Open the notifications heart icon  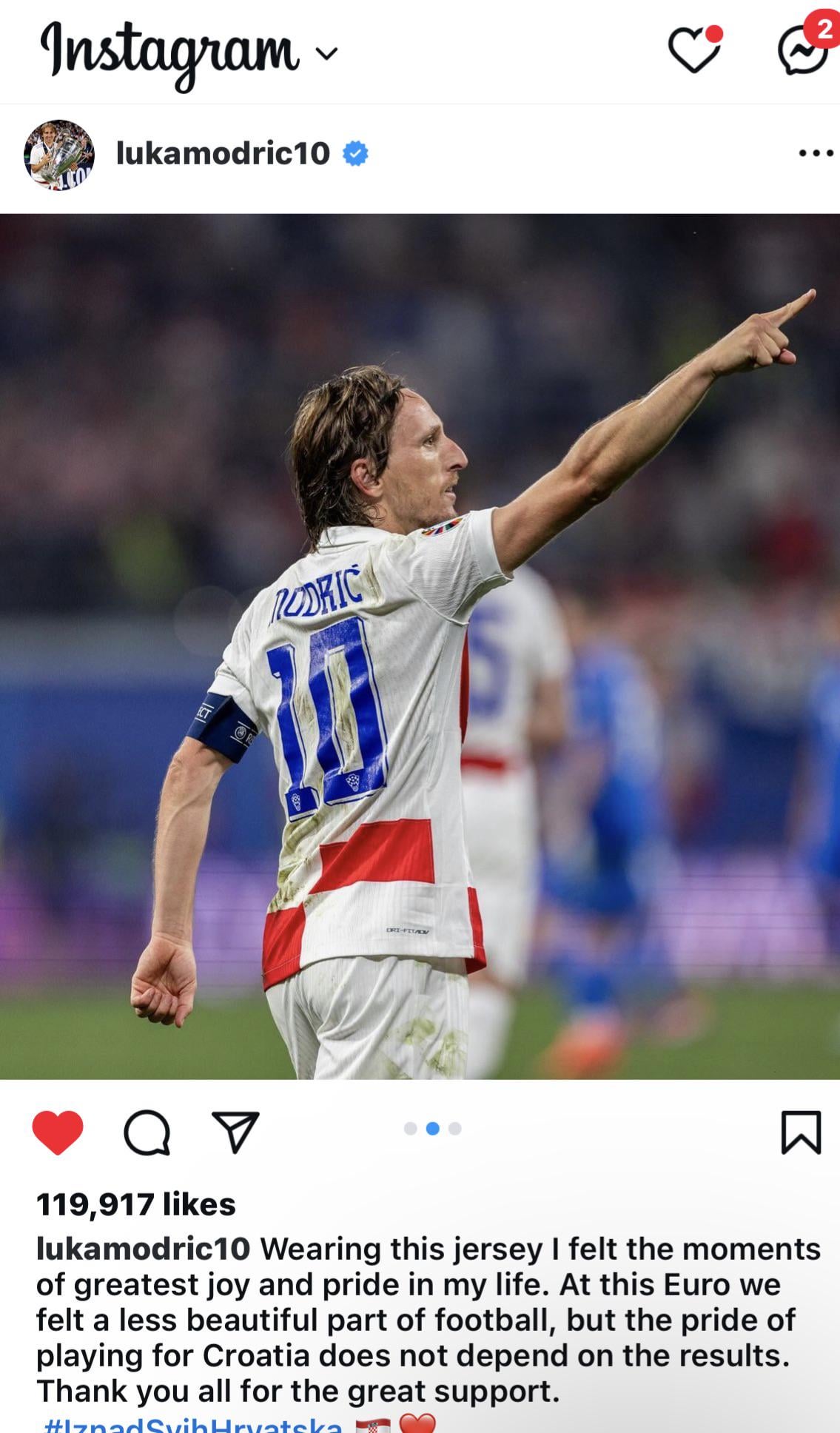point(693,51)
